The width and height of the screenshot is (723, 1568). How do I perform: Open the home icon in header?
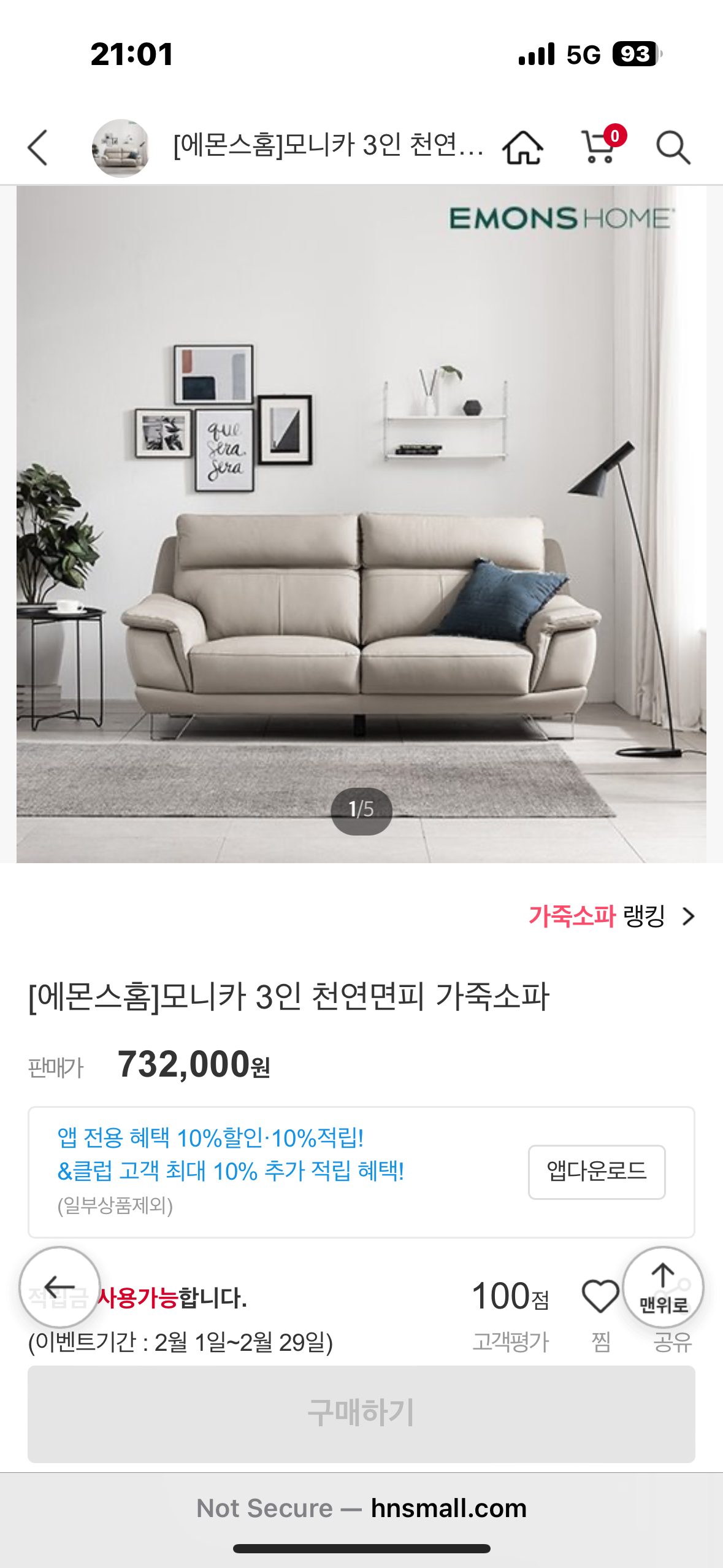point(522,148)
